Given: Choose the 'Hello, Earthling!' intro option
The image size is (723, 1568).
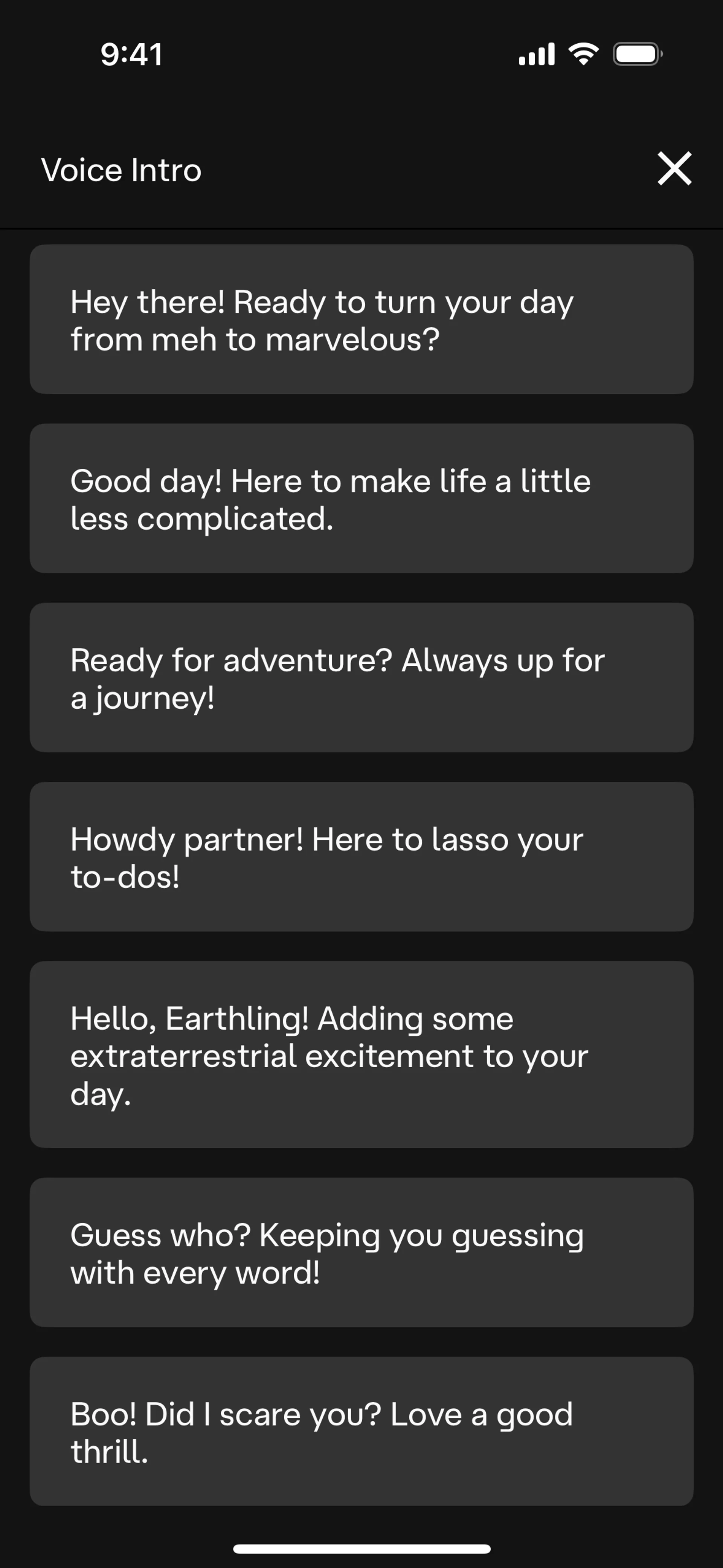Looking at the screenshot, I should pos(361,1054).
